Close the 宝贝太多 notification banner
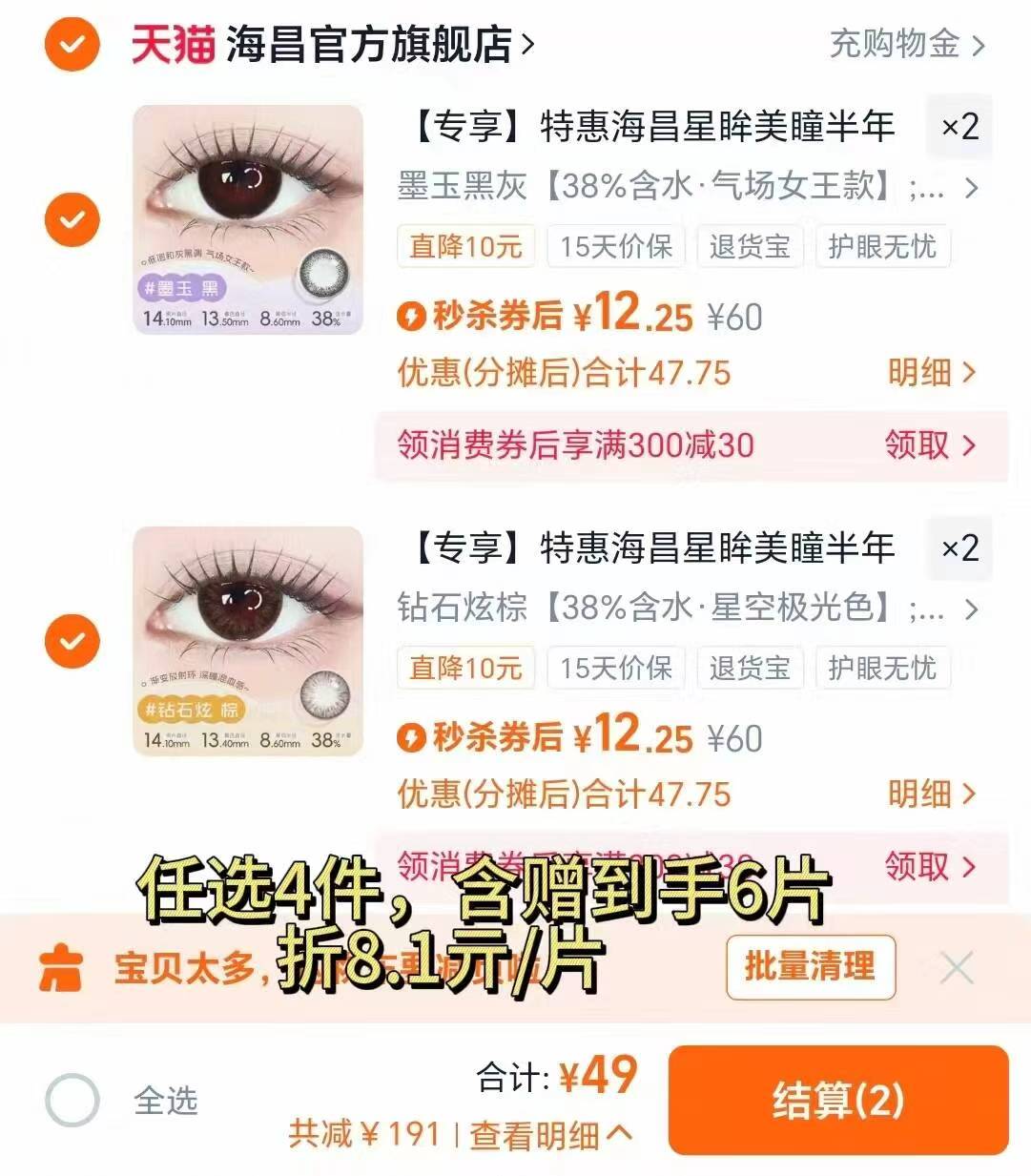Viewport: 1031px width, 1176px height. [x=957, y=968]
